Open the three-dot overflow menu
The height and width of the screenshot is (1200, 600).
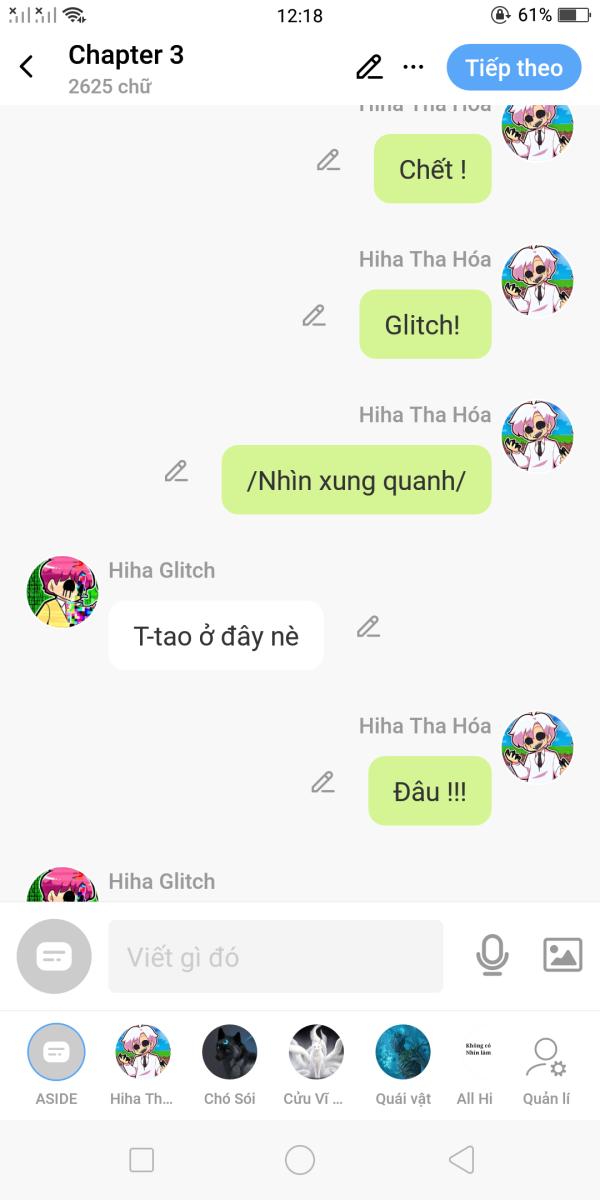(413, 67)
